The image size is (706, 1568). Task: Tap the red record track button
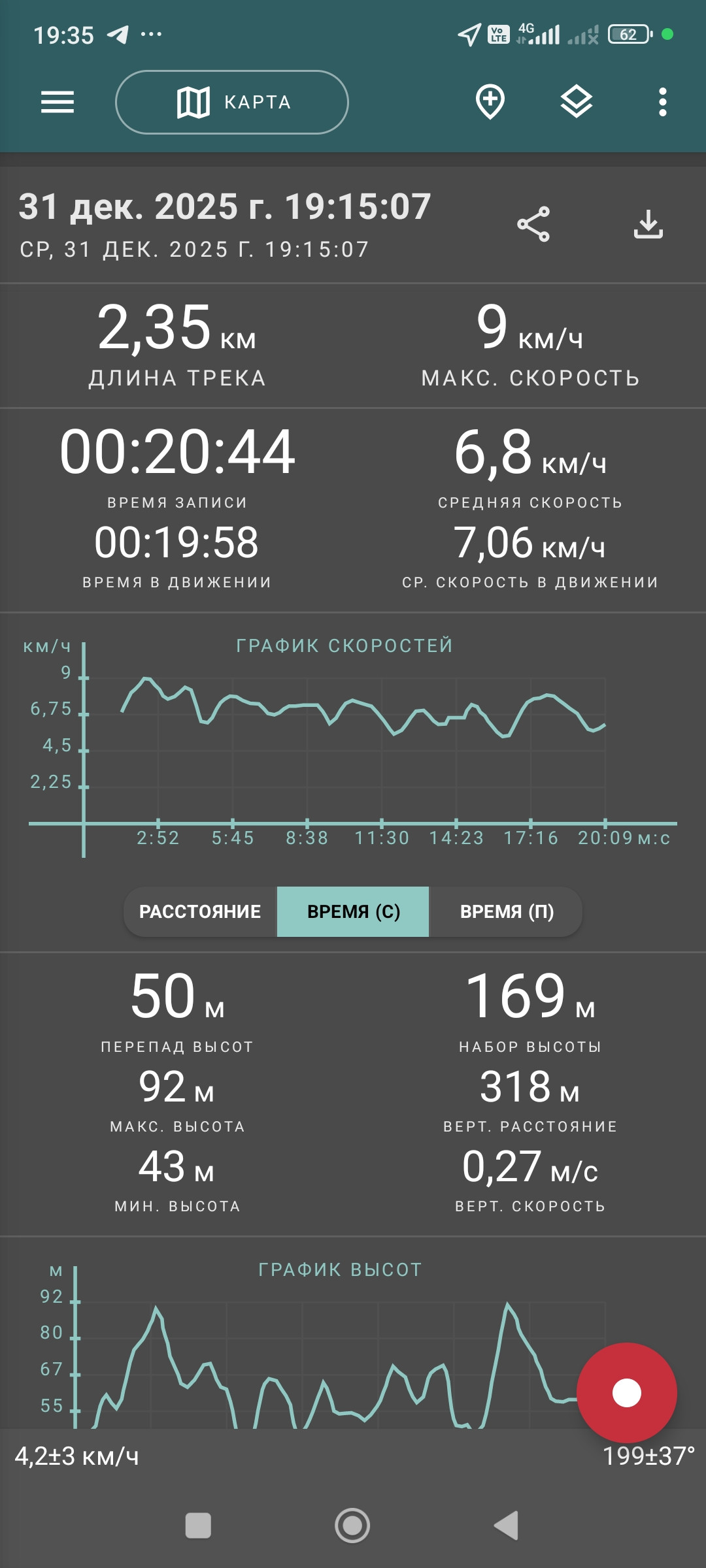[x=627, y=1393]
